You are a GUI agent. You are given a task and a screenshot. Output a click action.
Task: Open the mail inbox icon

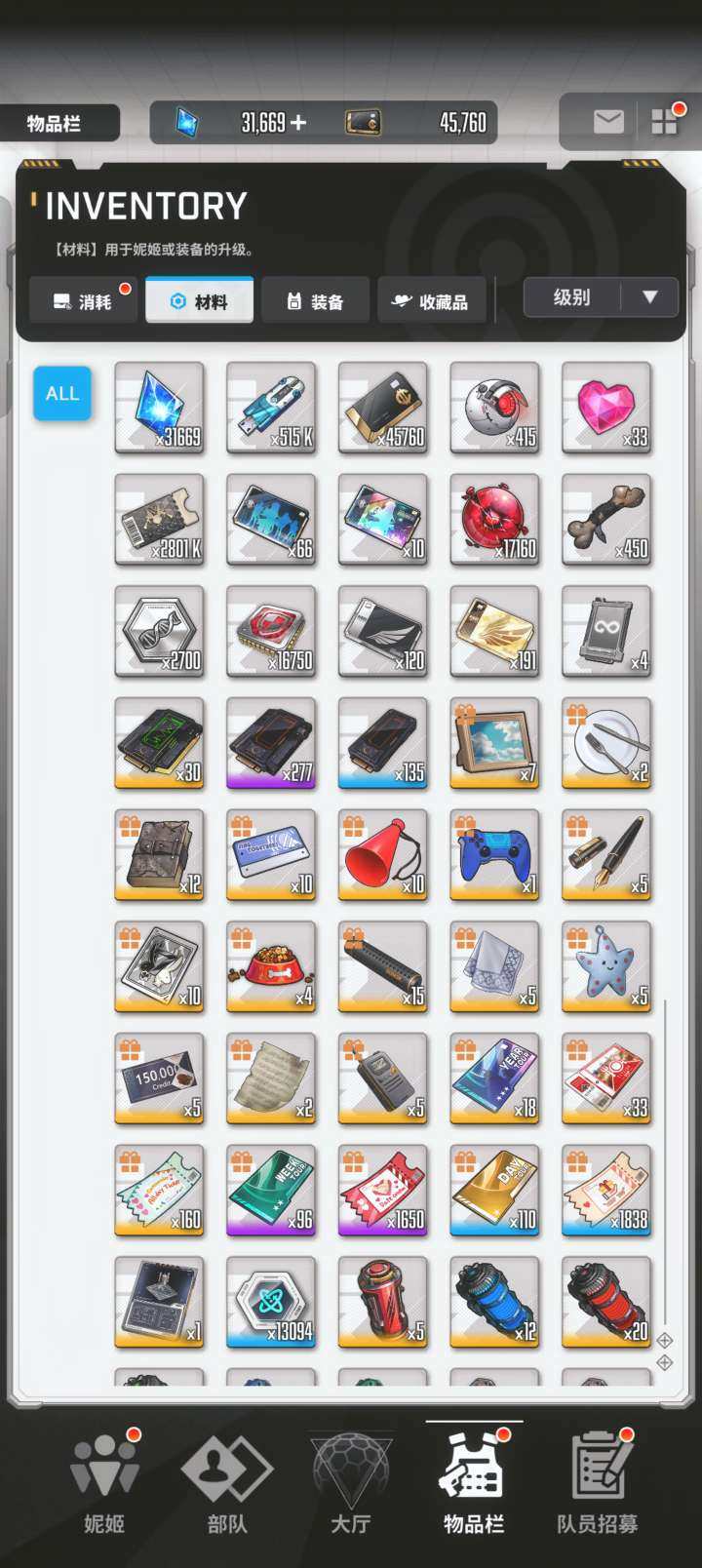(608, 121)
